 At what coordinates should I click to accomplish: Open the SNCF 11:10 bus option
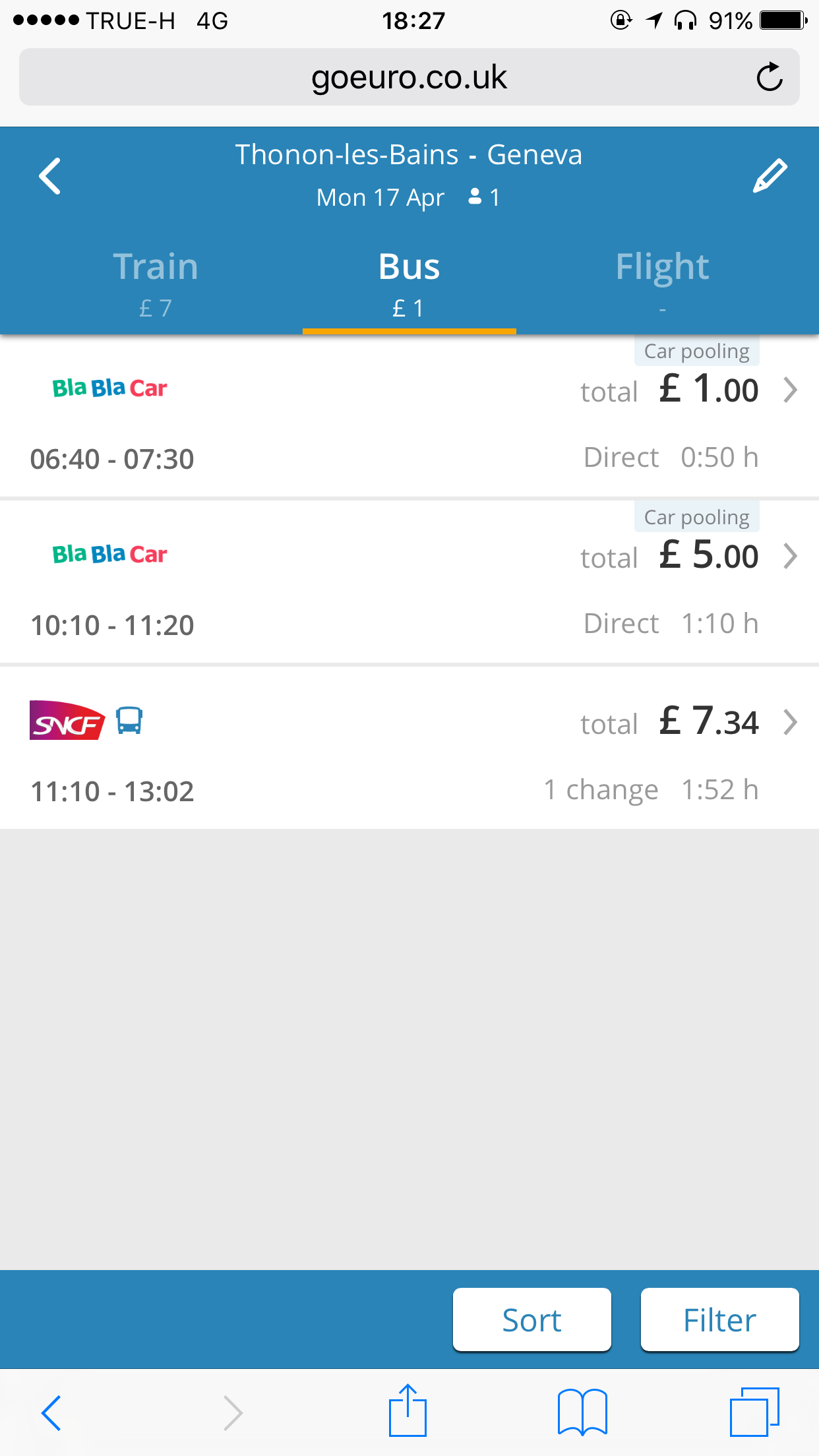coord(409,748)
